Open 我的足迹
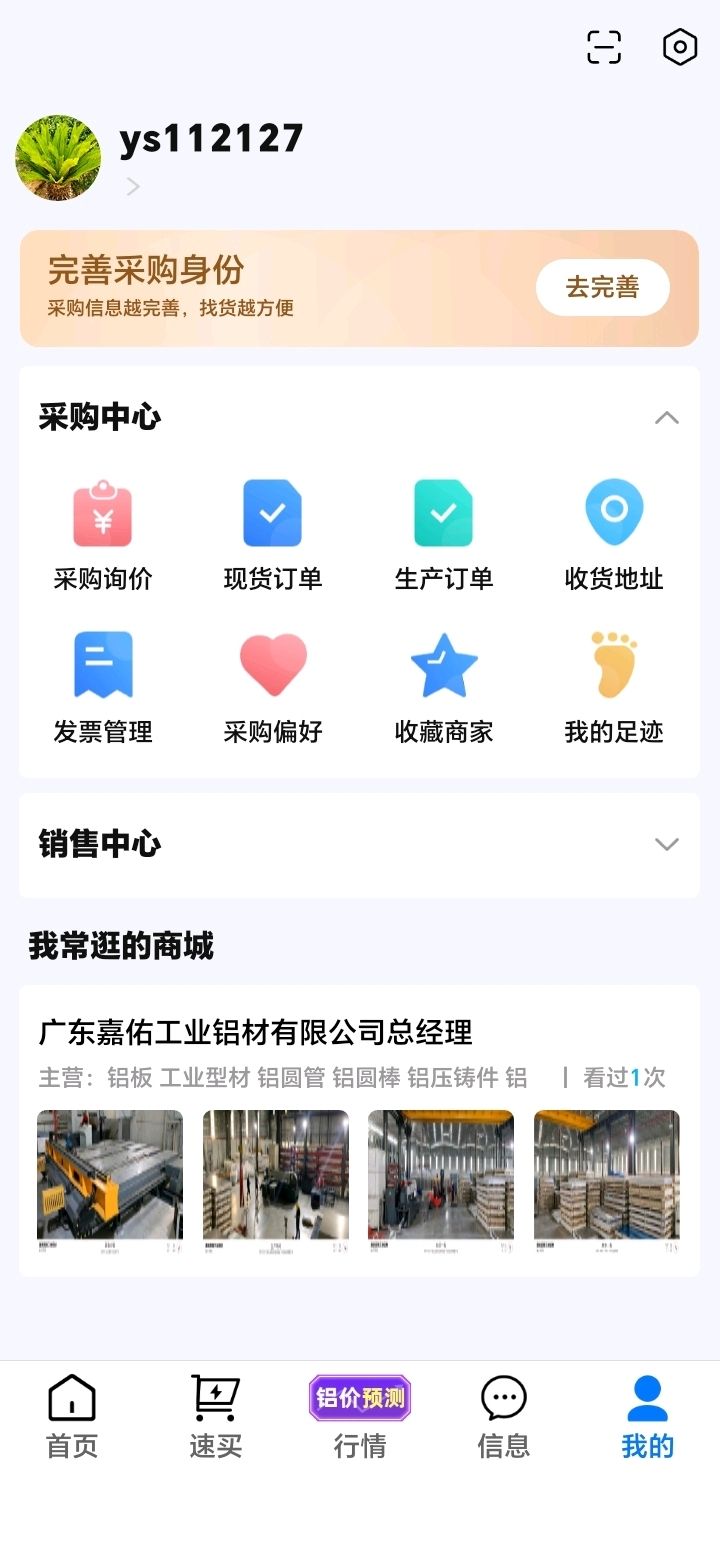This screenshot has width=720, height=1548. coord(614,689)
